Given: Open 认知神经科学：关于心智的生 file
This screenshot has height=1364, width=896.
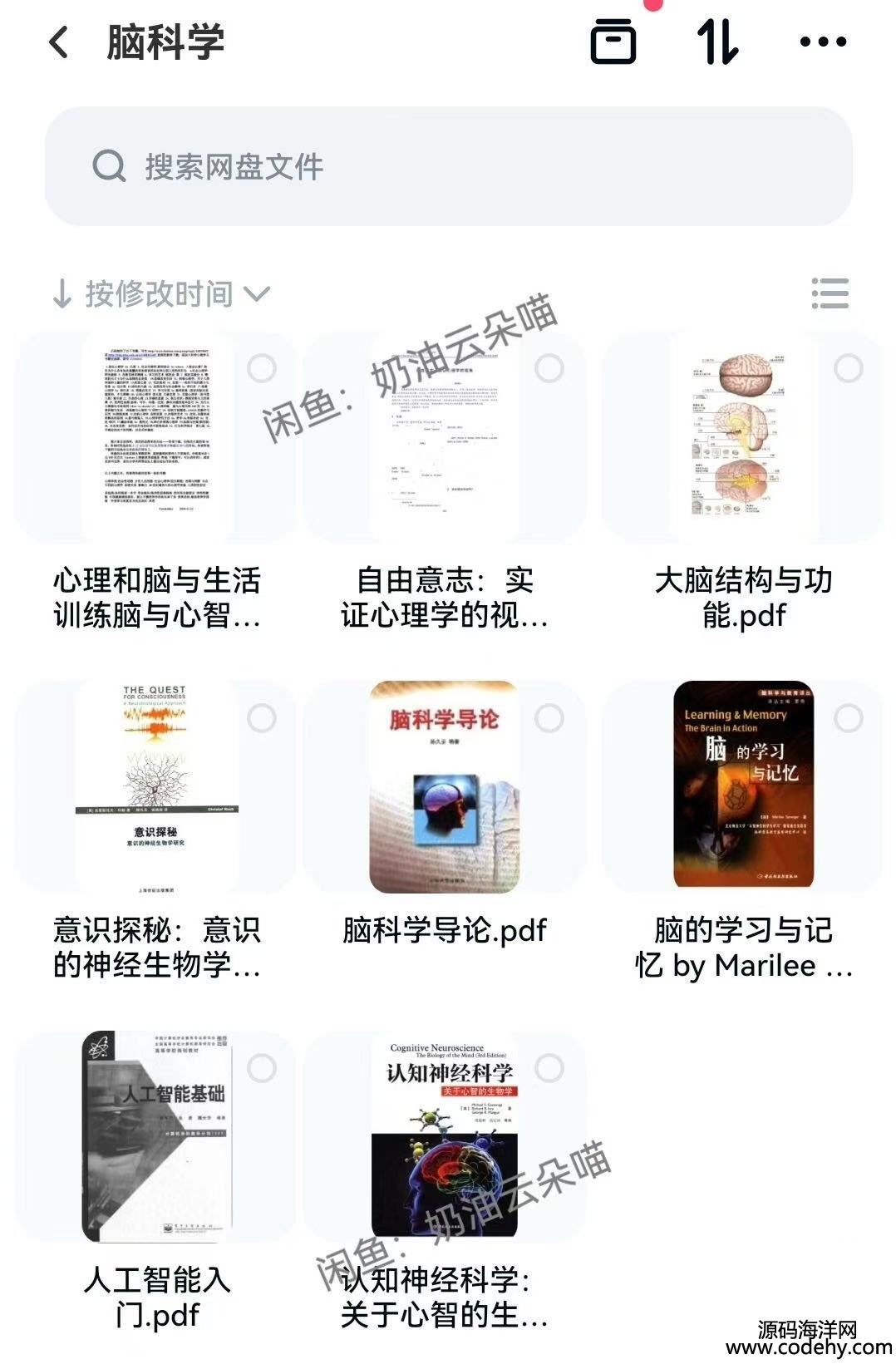Looking at the screenshot, I should click(444, 1135).
